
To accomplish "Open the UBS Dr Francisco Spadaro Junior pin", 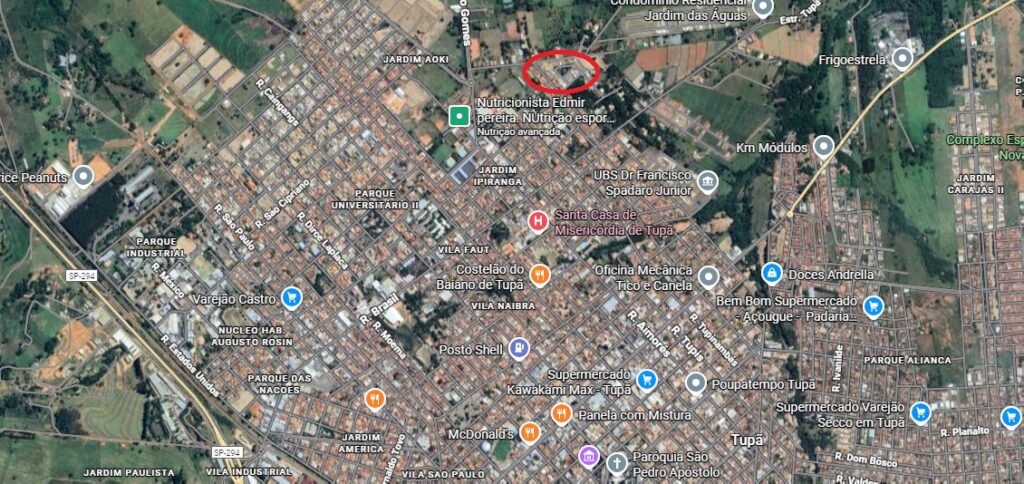I will tap(707, 182).
